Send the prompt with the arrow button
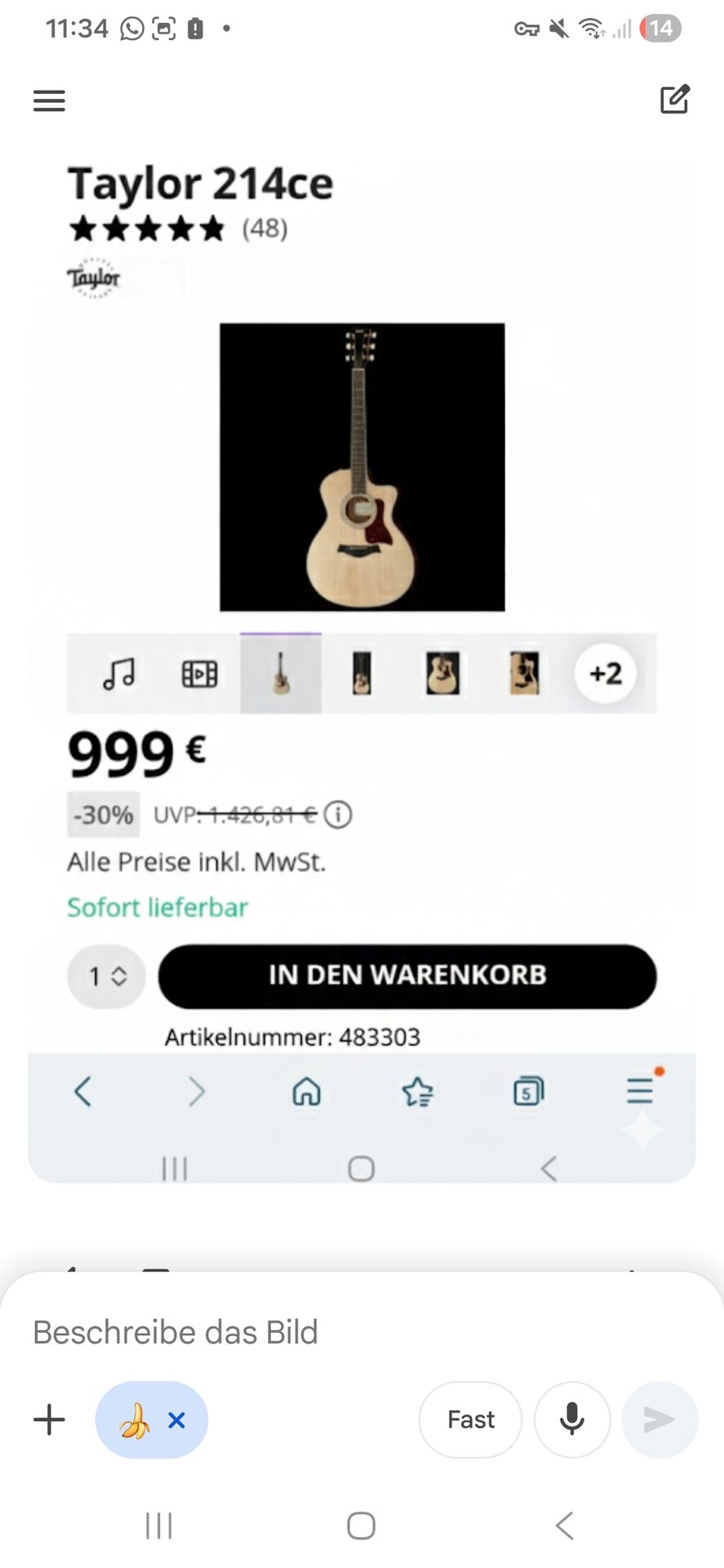724x1568 pixels. 660,1419
